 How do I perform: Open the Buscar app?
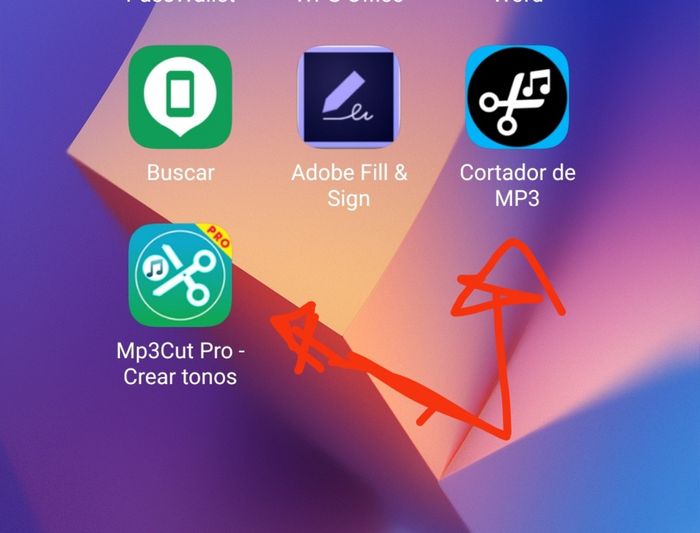click(180, 97)
